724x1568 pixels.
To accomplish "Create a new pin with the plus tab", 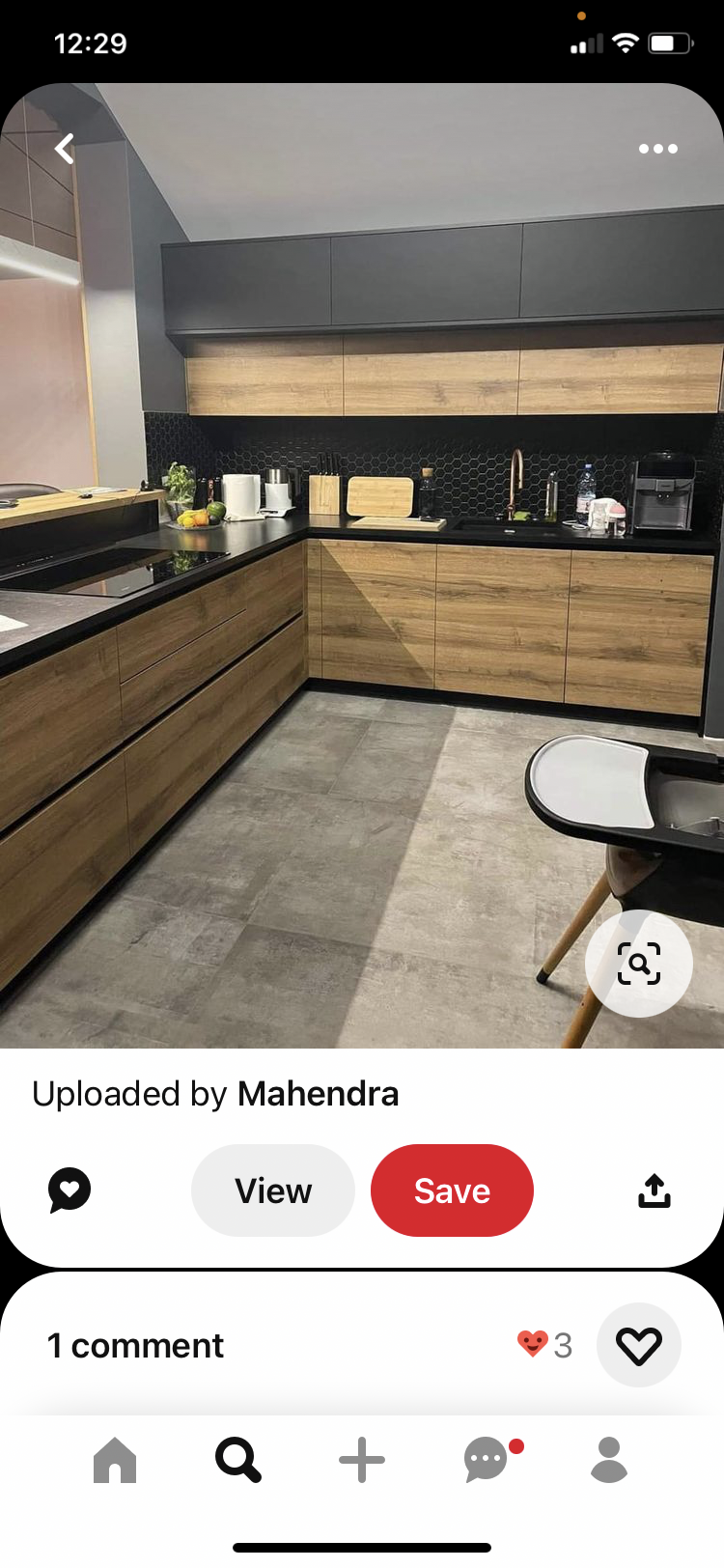I will point(362,1460).
